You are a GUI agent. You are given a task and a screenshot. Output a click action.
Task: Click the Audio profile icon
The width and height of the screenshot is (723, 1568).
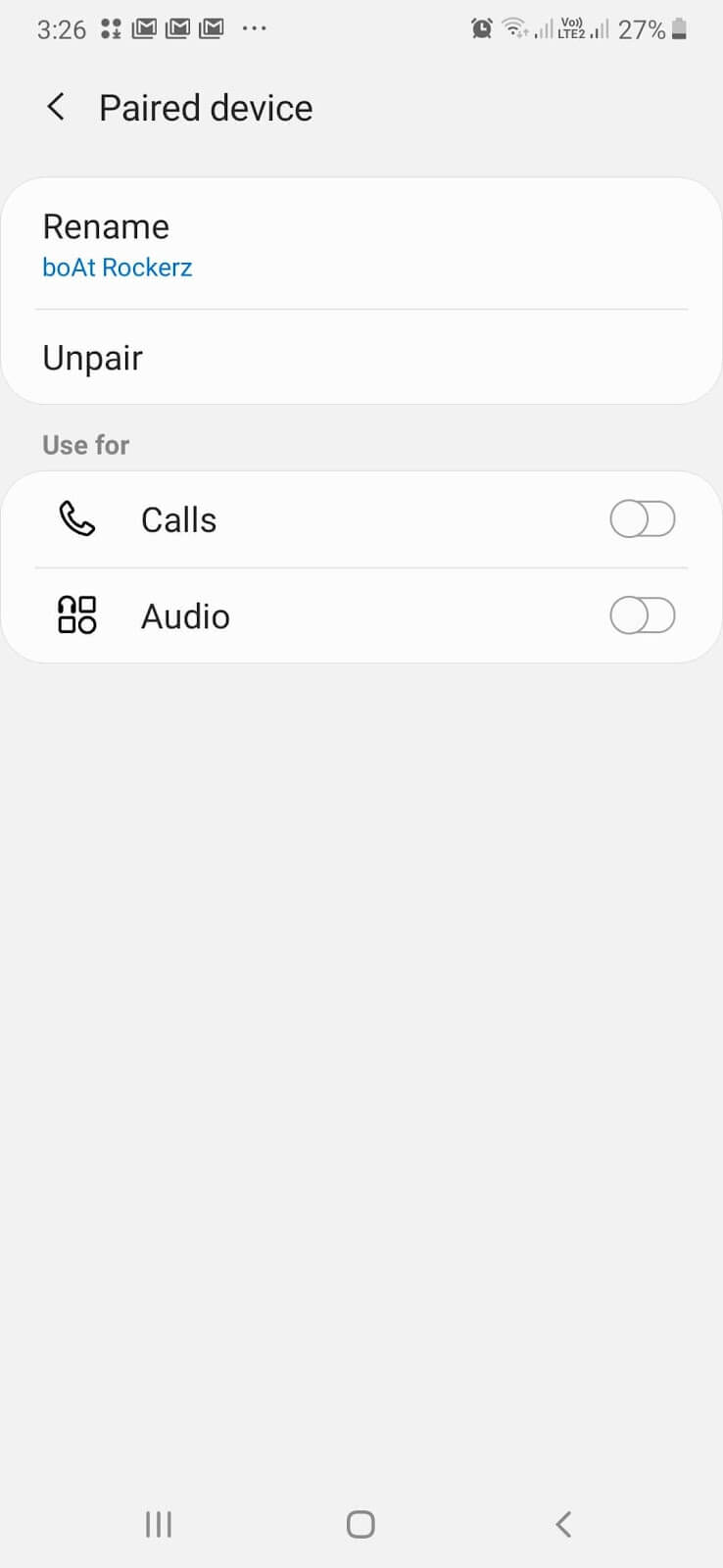75,615
